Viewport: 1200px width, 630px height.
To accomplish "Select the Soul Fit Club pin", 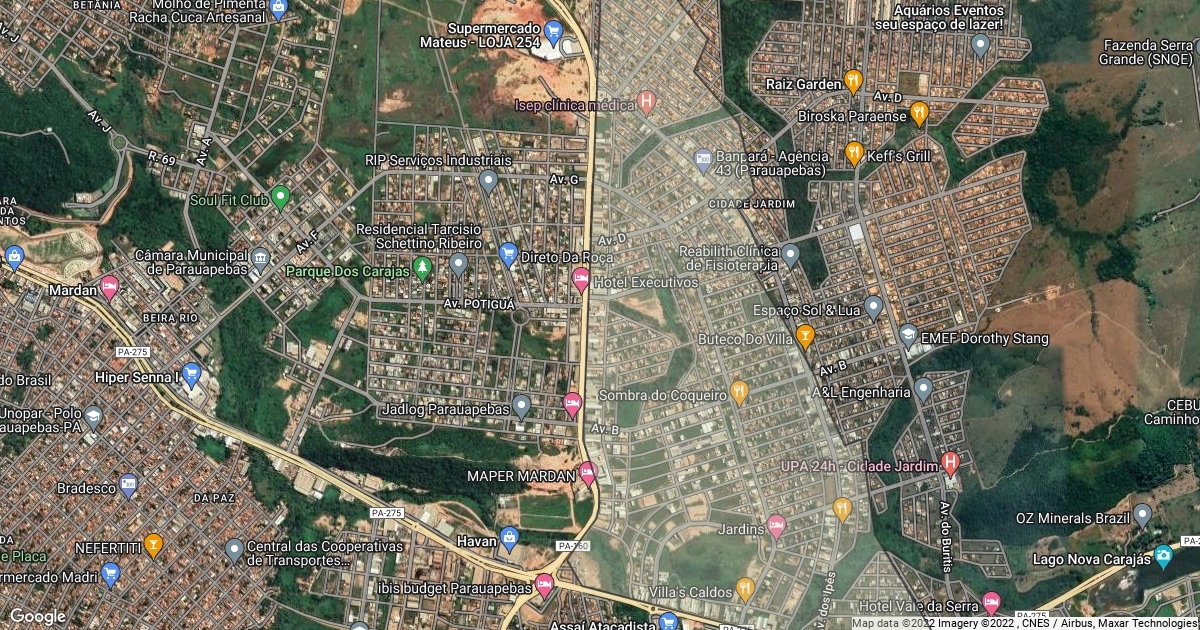I will pos(281,196).
